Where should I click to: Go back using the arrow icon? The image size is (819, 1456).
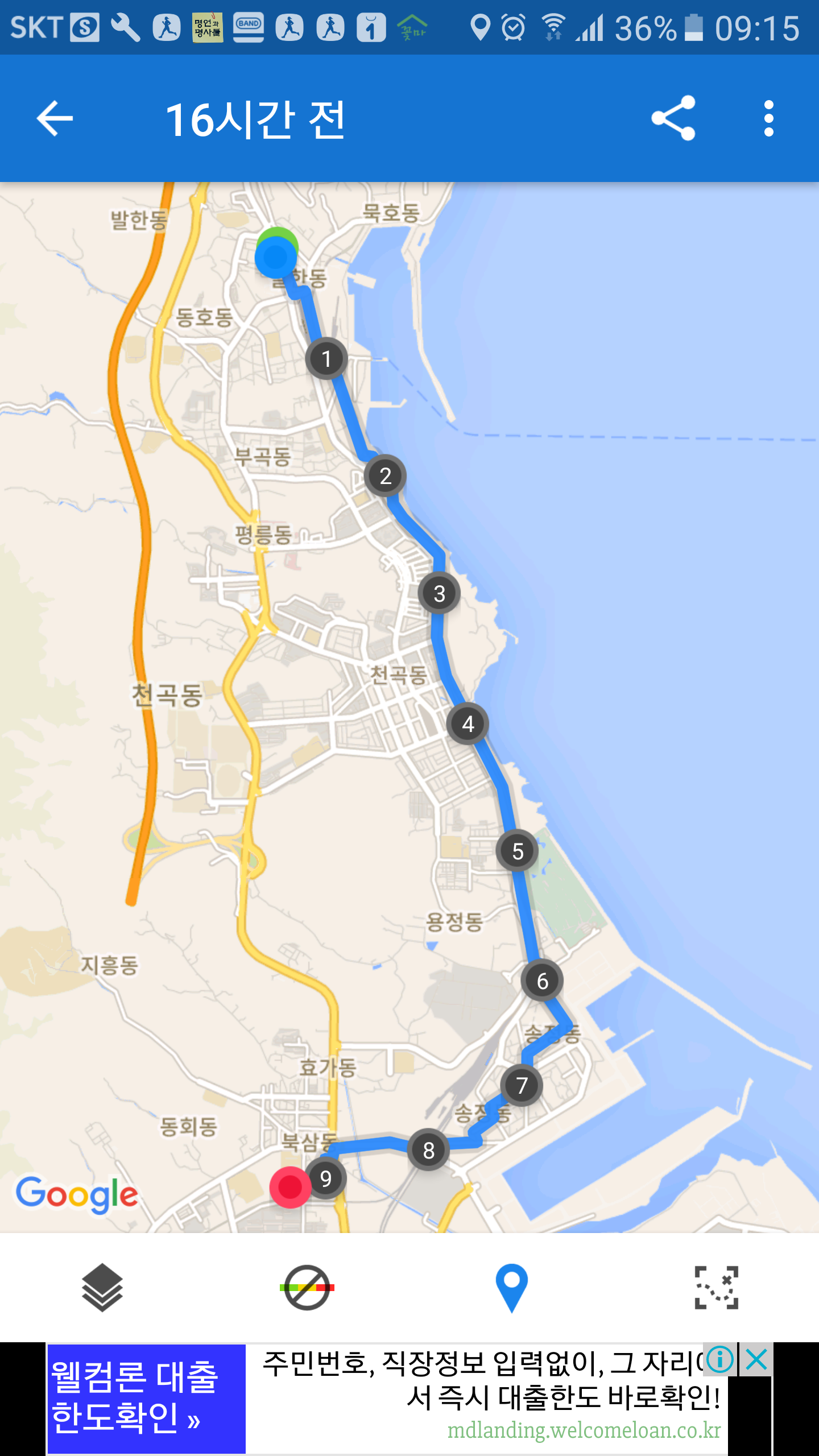click(x=55, y=118)
